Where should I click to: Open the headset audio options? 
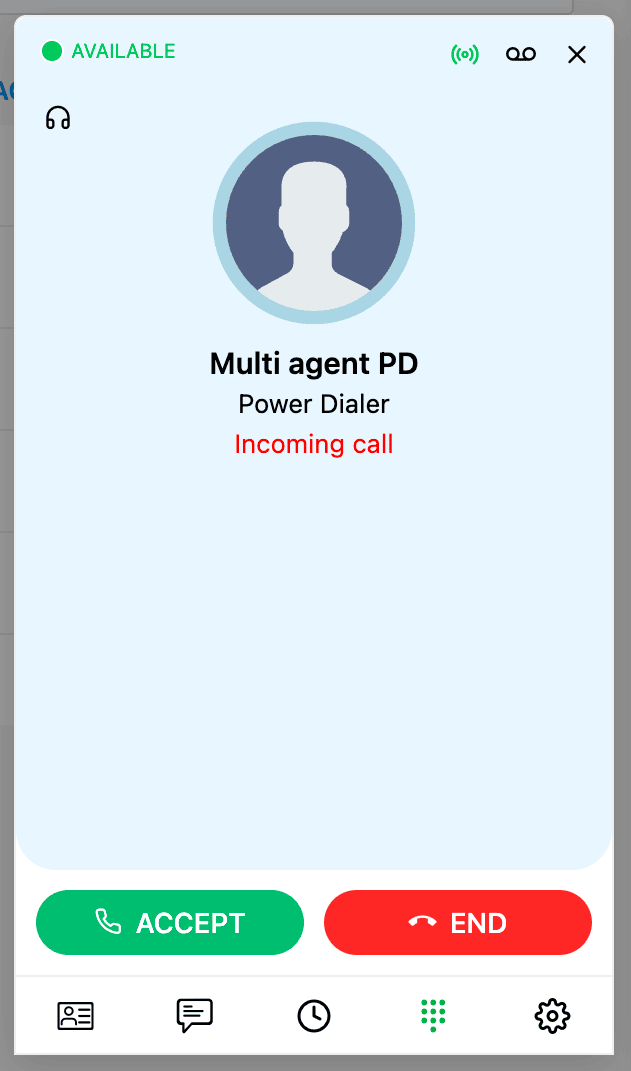58,119
